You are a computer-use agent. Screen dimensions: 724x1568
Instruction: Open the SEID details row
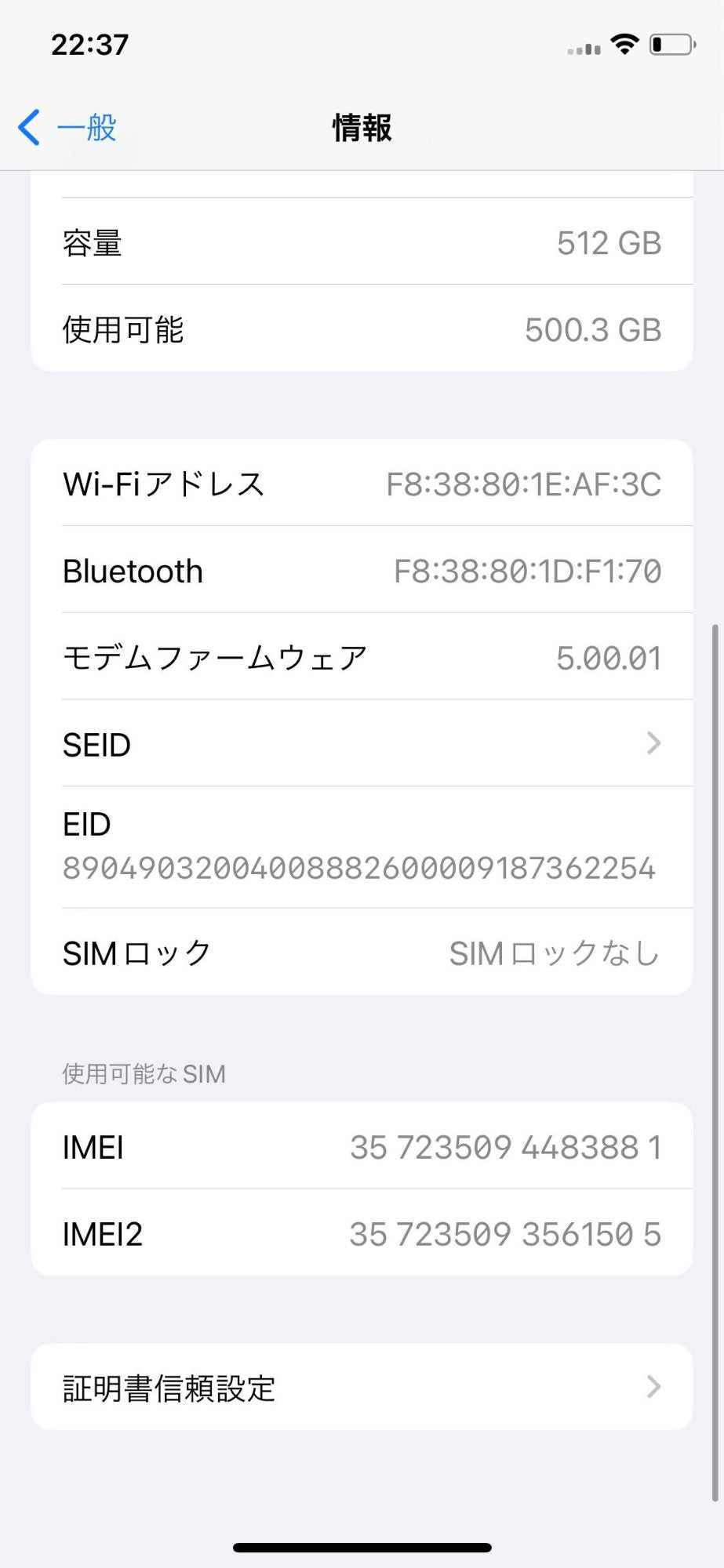[x=362, y=743]
